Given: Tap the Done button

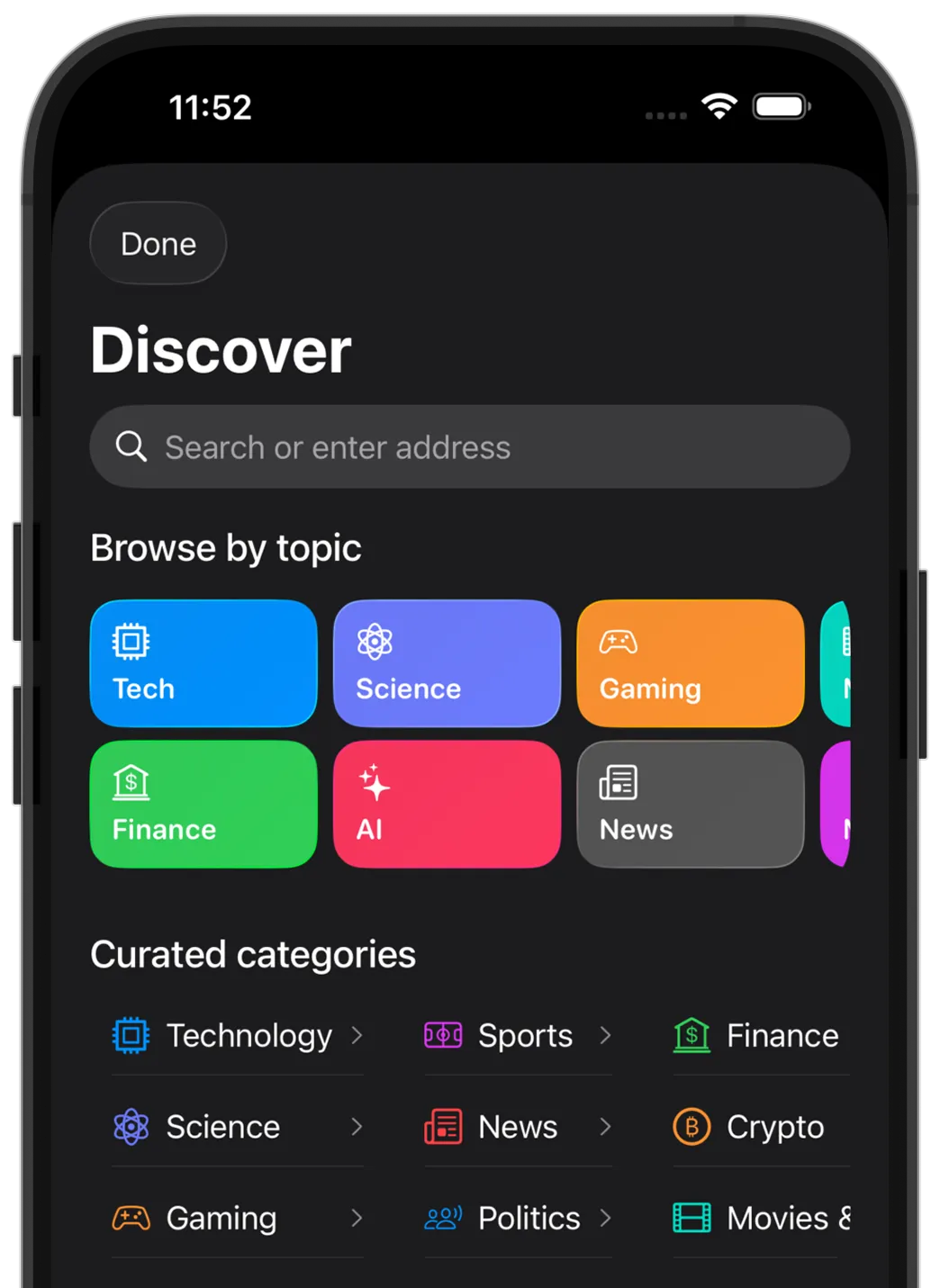Looking at the screenshot, I should point(158,244).
